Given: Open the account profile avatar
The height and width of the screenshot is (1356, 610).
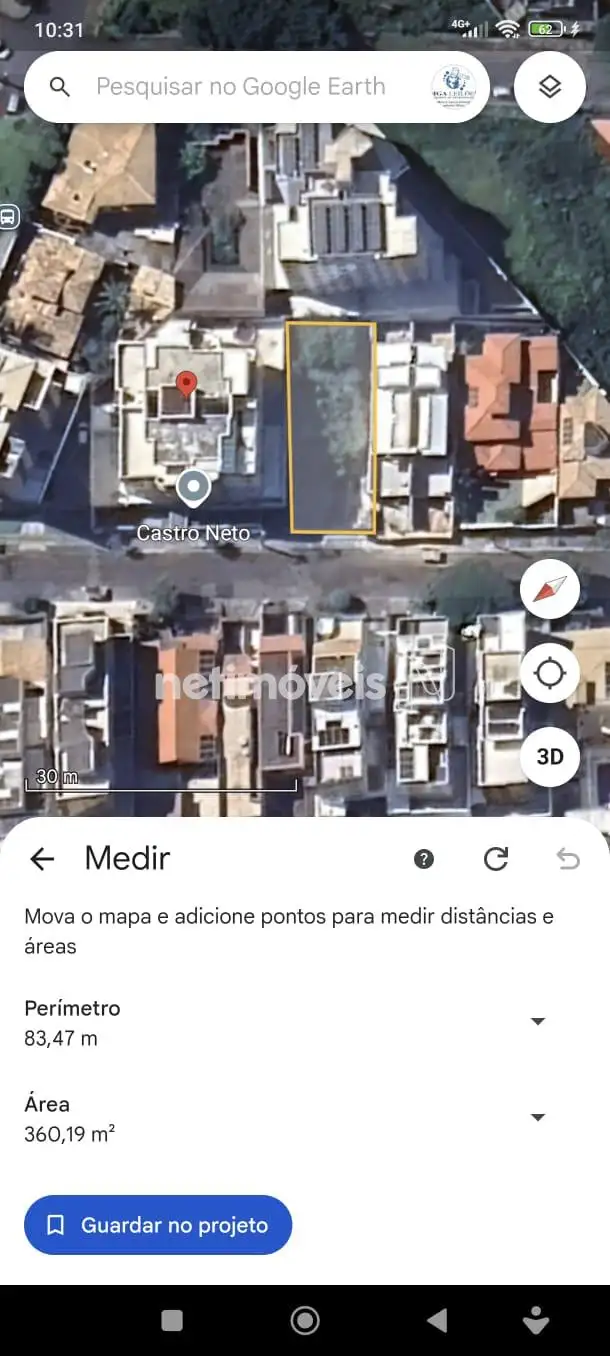Looking at the screenshot, I should click(x=453, y=87).
